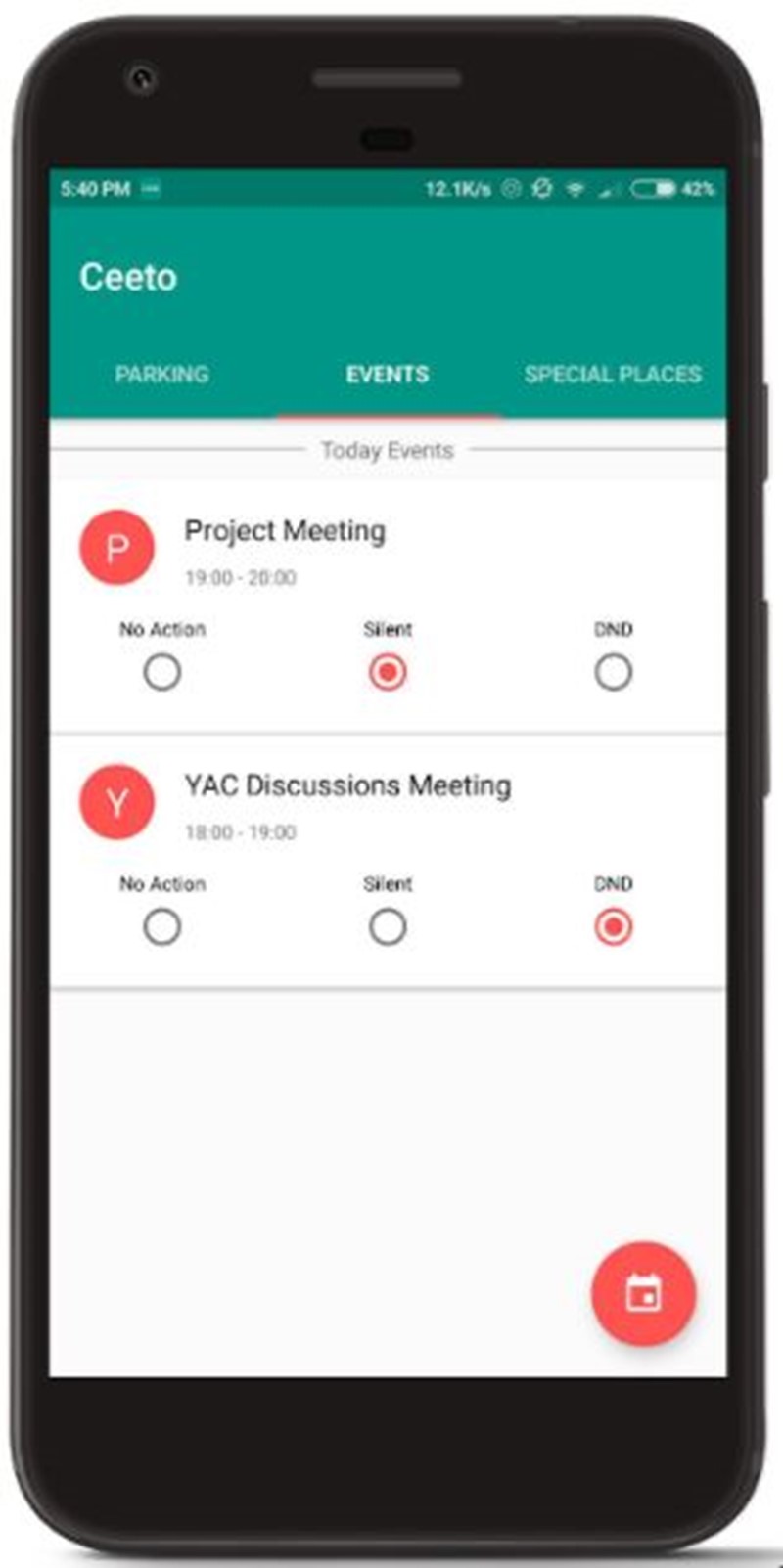Tap the floating calendar button
The image size is (783, 1568).
pyautogui.click(x=643, y=1293)
